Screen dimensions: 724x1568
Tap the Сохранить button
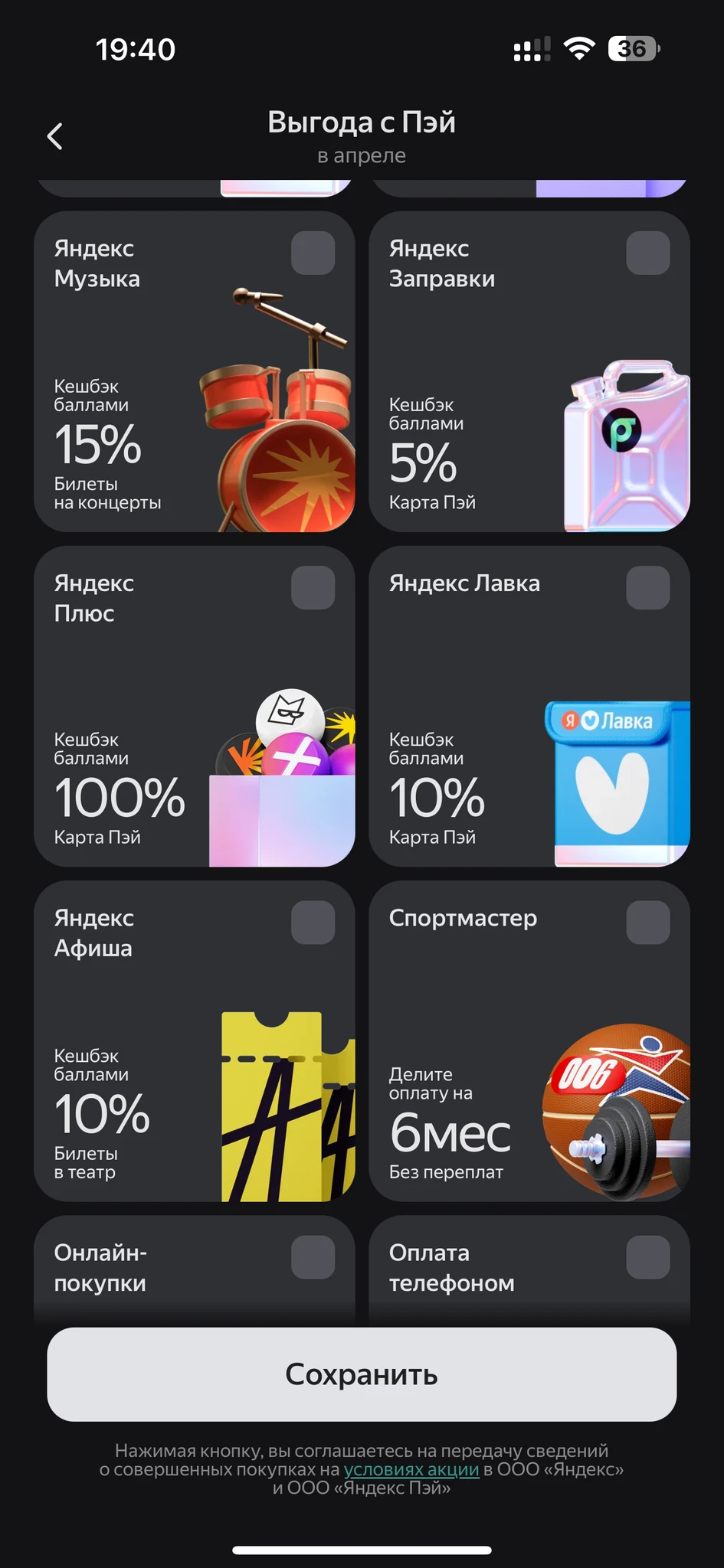[x=362, y=1374]
